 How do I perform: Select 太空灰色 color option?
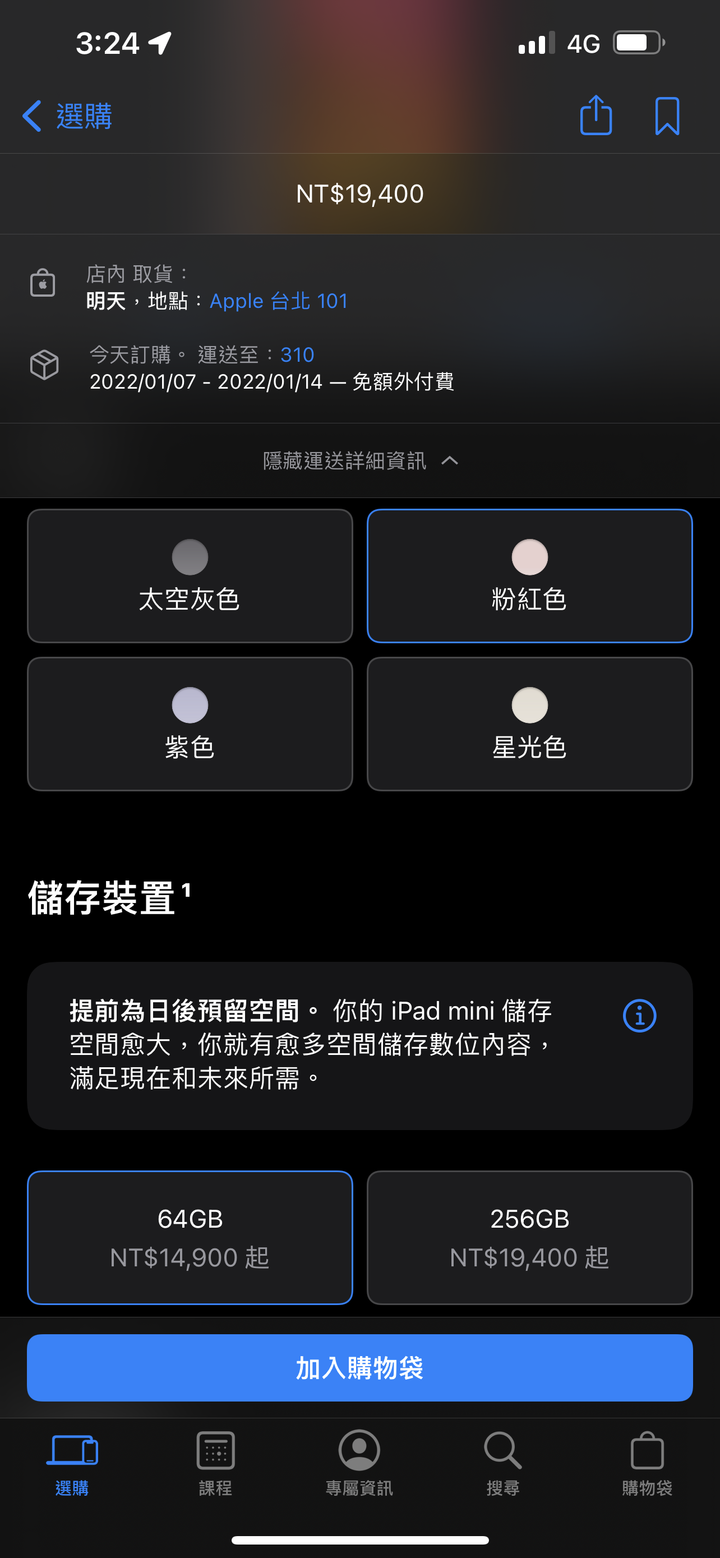190,576
